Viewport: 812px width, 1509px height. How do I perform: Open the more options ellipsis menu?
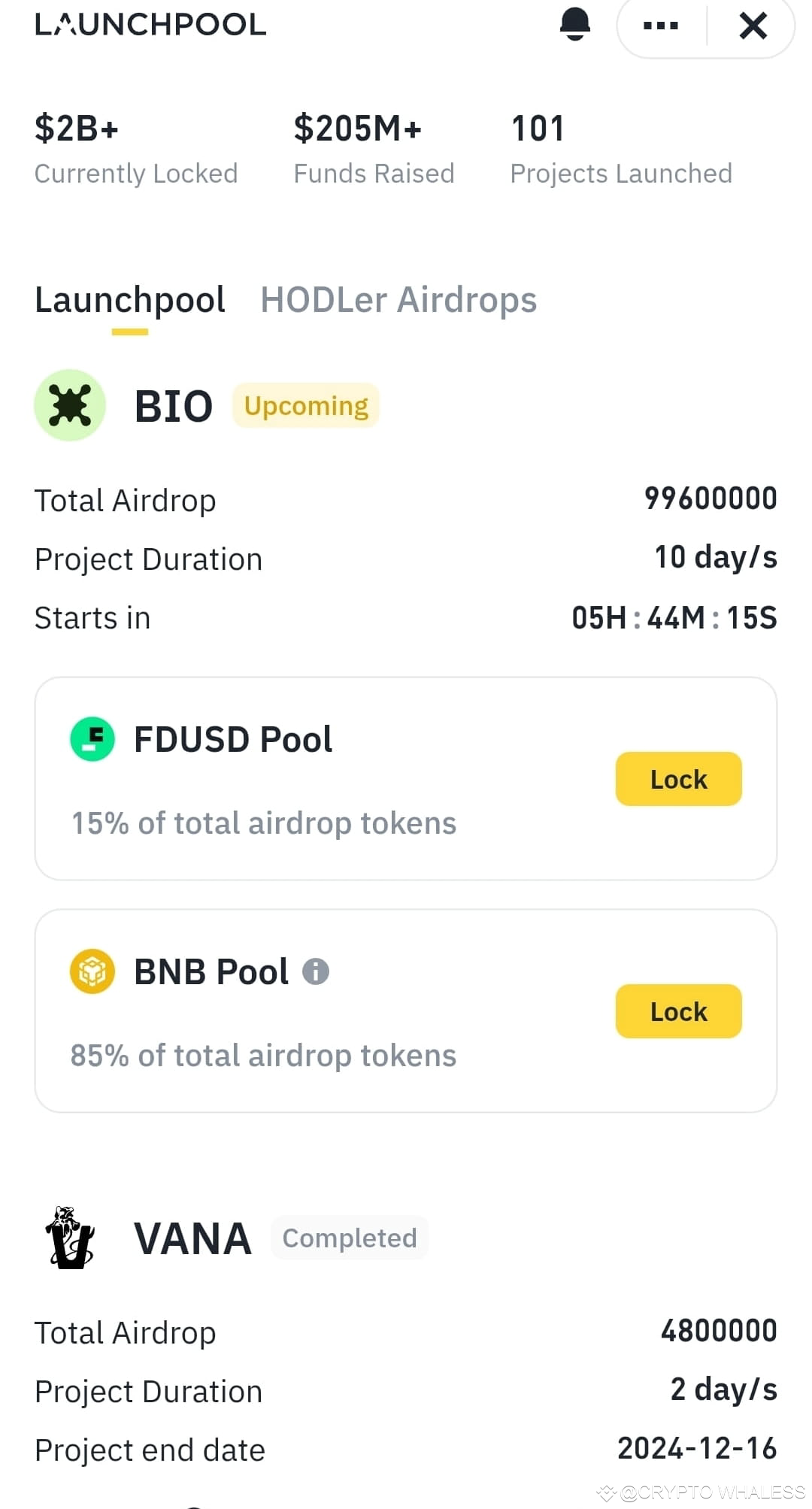[659, 25]
